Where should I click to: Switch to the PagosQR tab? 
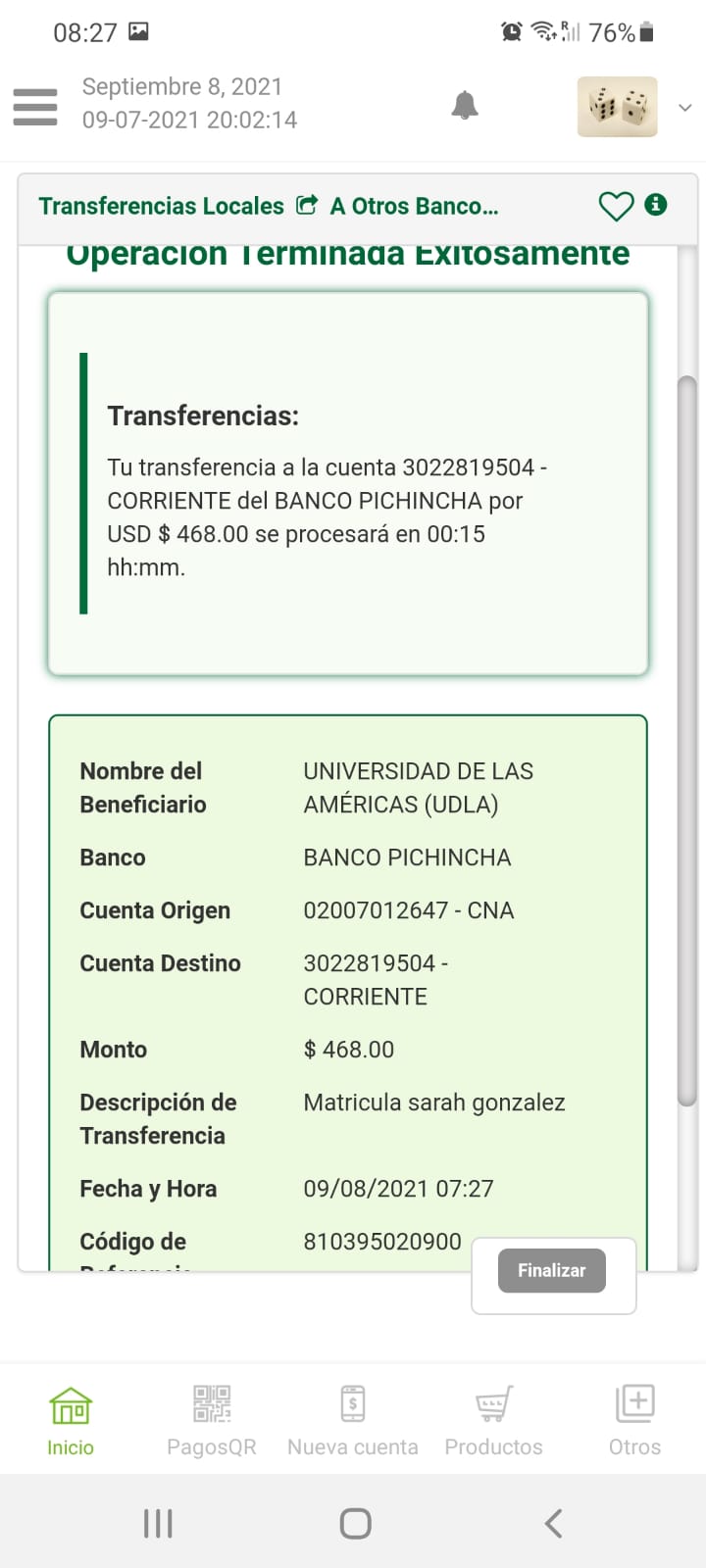coord(212,1421)
